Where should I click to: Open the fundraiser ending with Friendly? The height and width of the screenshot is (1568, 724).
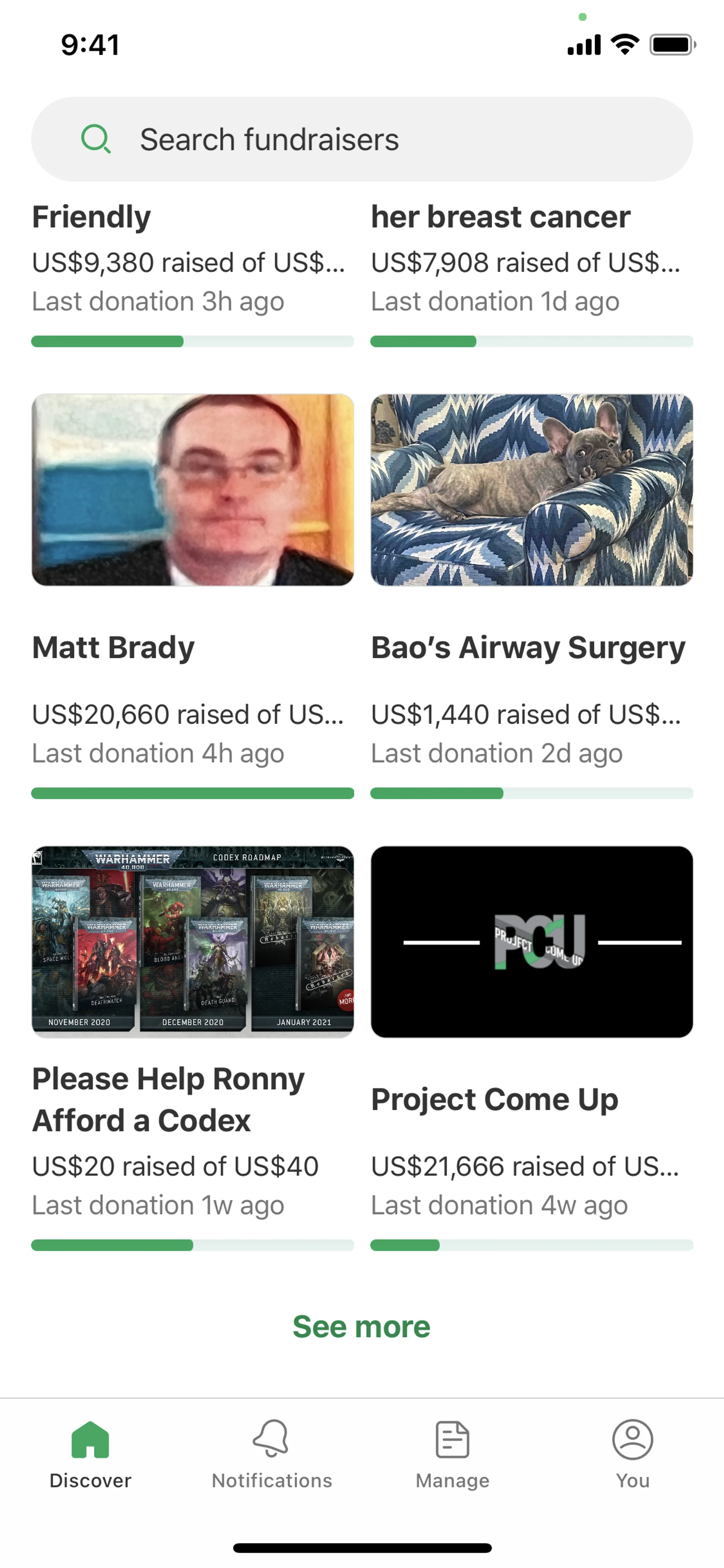91,218
